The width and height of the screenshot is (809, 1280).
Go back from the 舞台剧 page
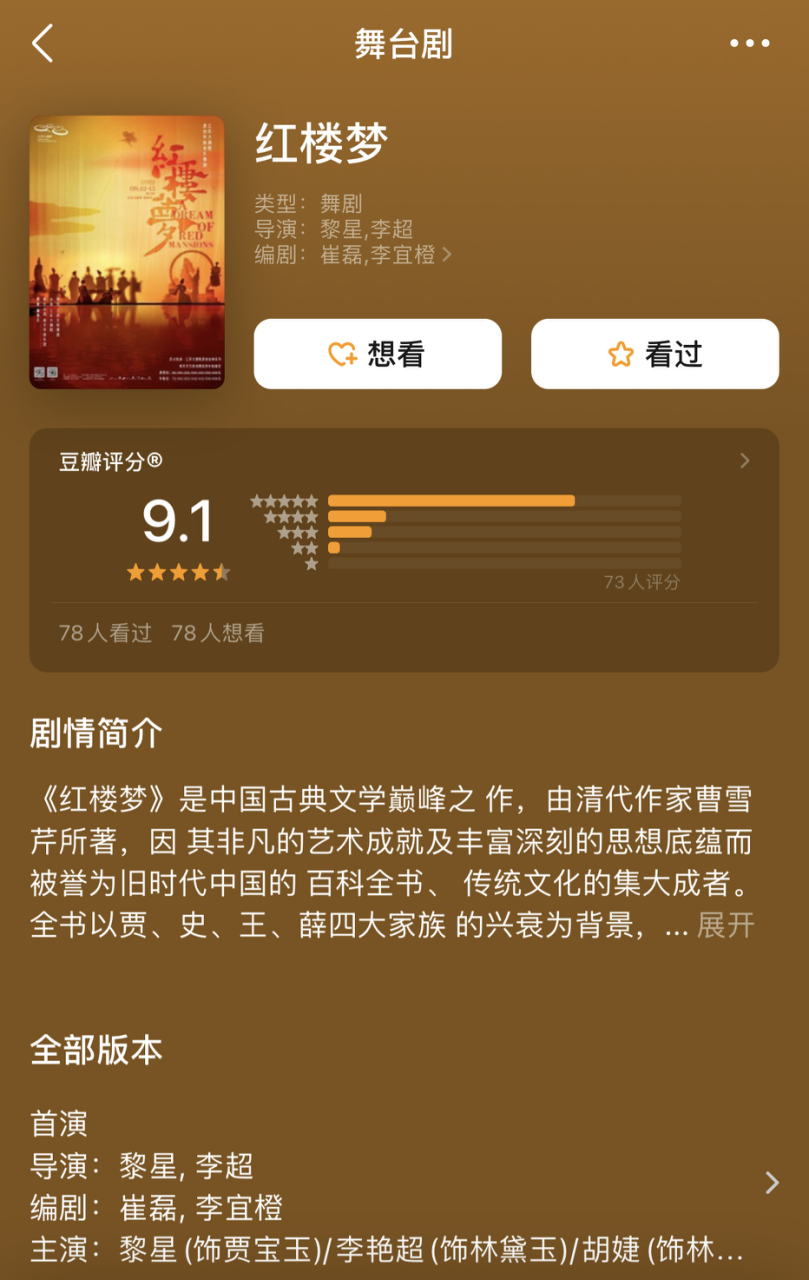pos(42,44)
